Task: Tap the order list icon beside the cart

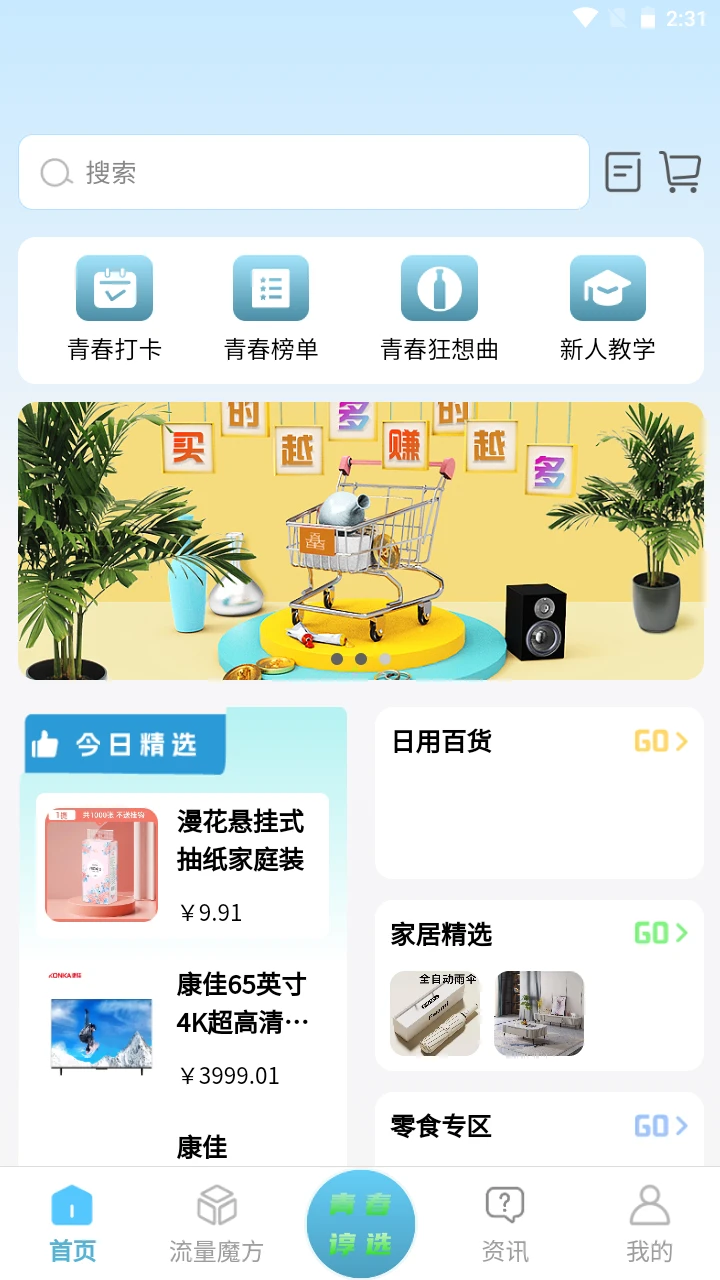Action: 622,171
